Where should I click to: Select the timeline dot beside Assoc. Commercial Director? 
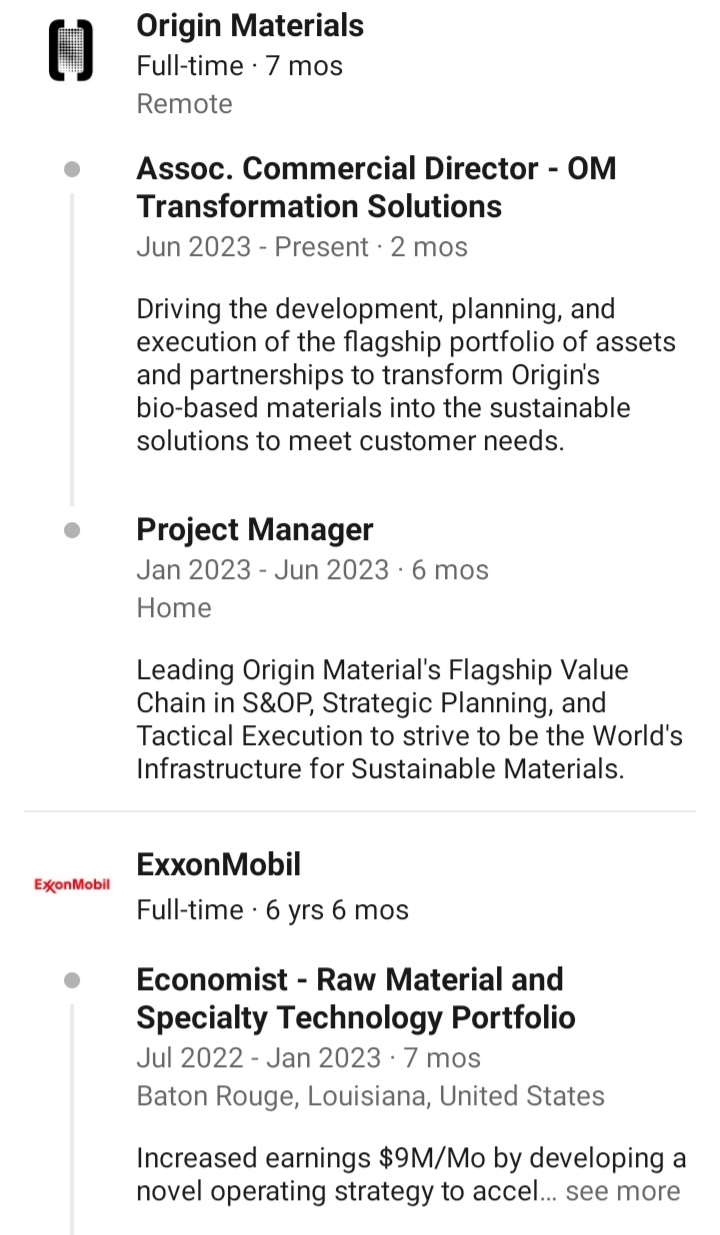click(73, 168)
